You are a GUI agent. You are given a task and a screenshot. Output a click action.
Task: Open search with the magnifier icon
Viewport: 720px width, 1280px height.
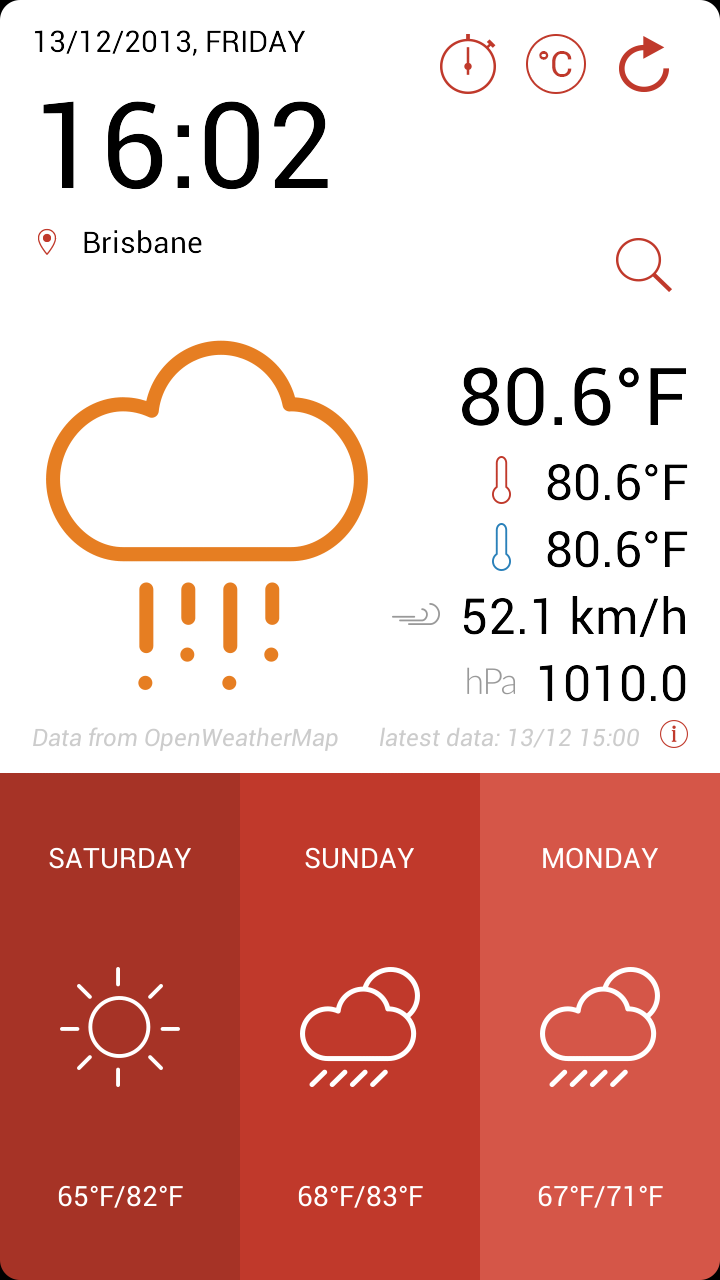643,265
